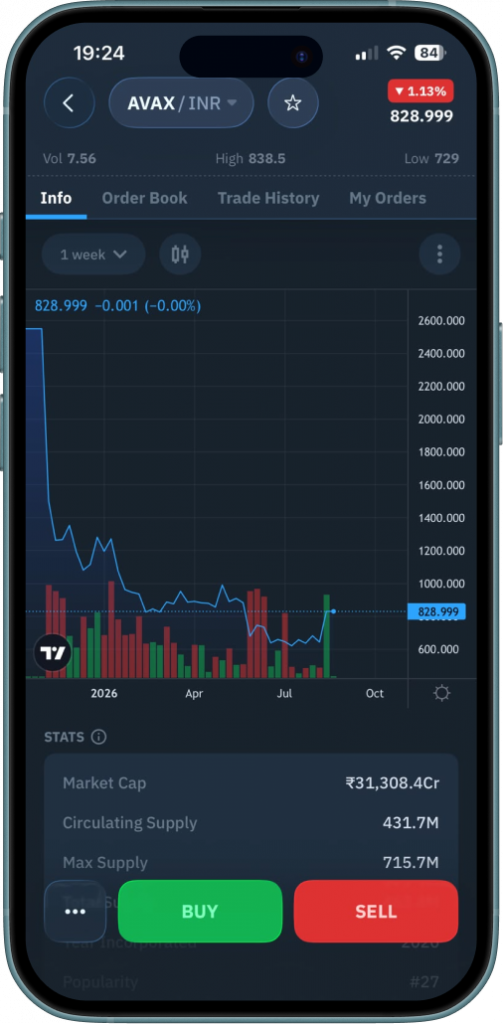
Task: View the STATS info tooltip
Action: (x=99, y=737)
